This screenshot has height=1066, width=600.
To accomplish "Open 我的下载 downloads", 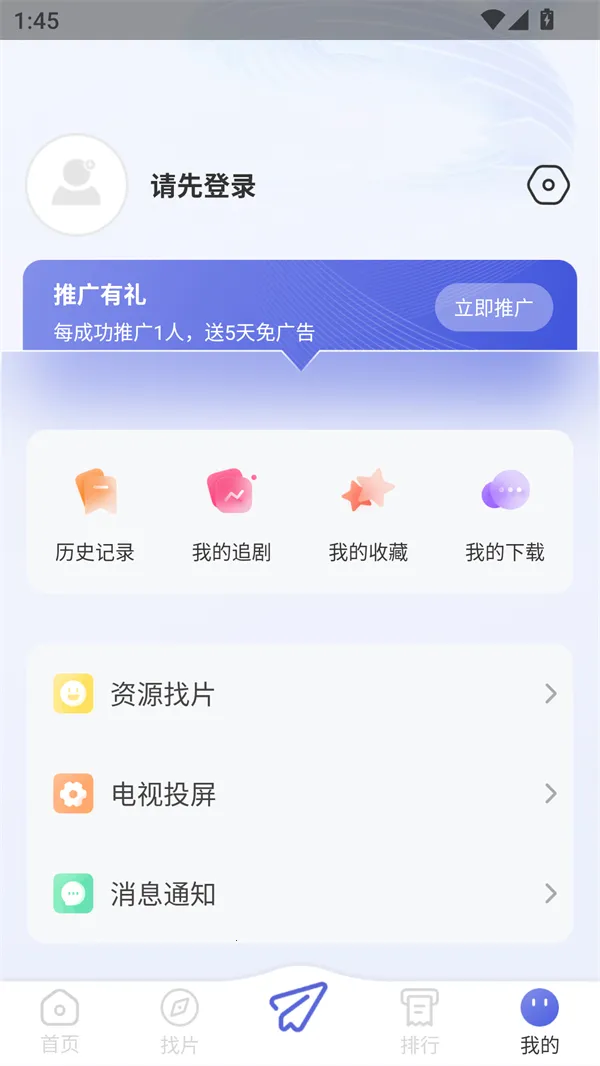I will point(505,514).
